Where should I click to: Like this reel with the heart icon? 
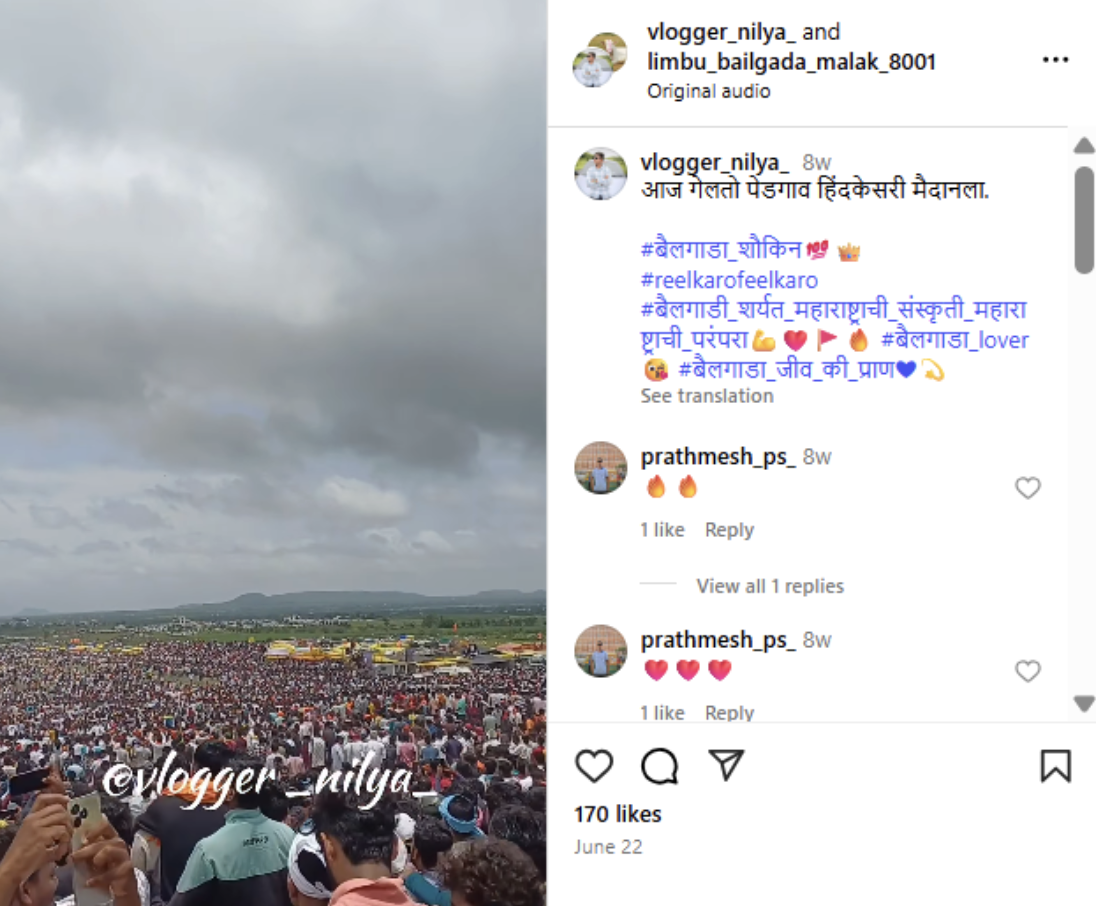tap(594, 766)
